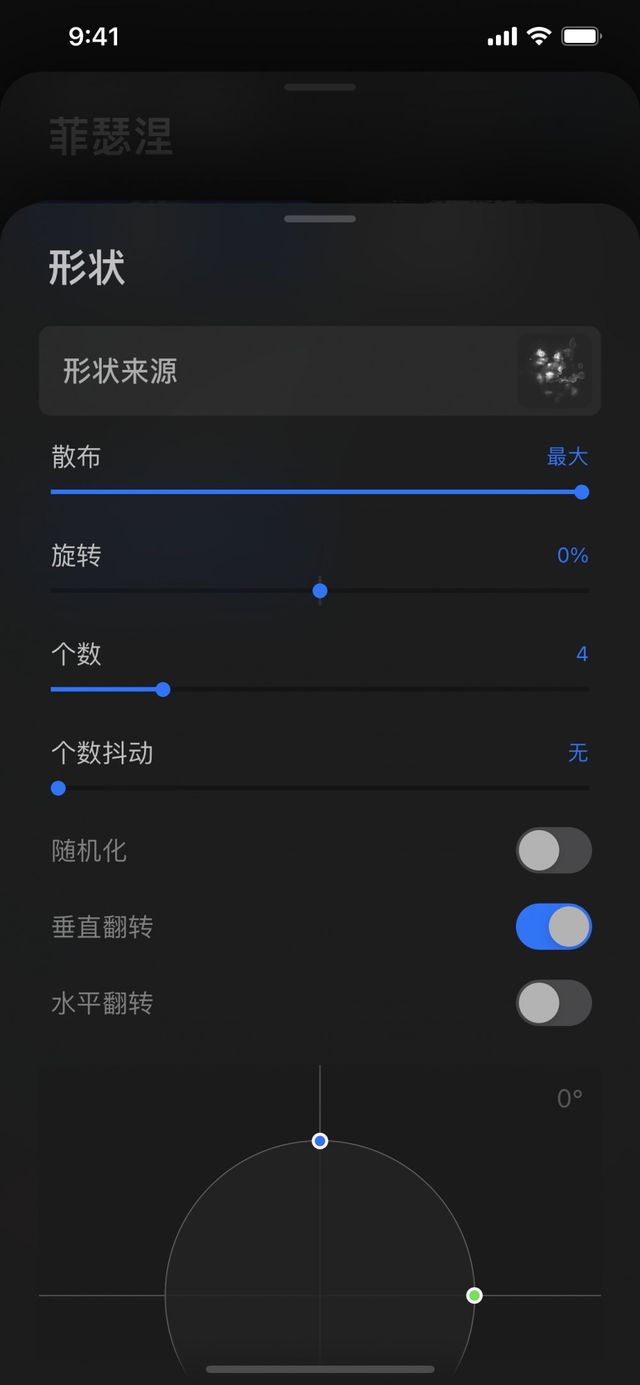Select the green roundness handle on the circle

point(475,1295)
